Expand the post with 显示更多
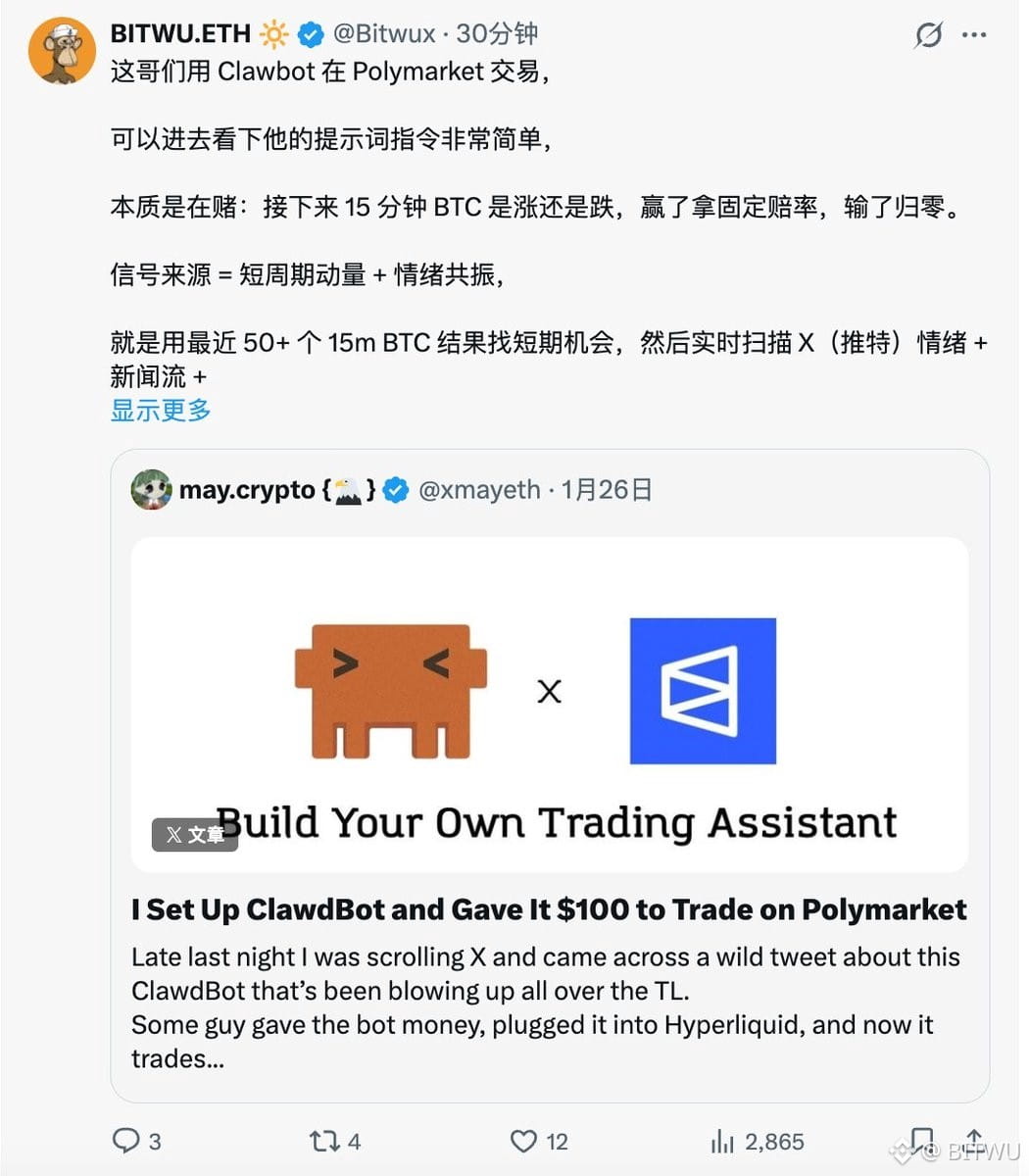Screen dimensions: 1029x1176 (161, 410)
